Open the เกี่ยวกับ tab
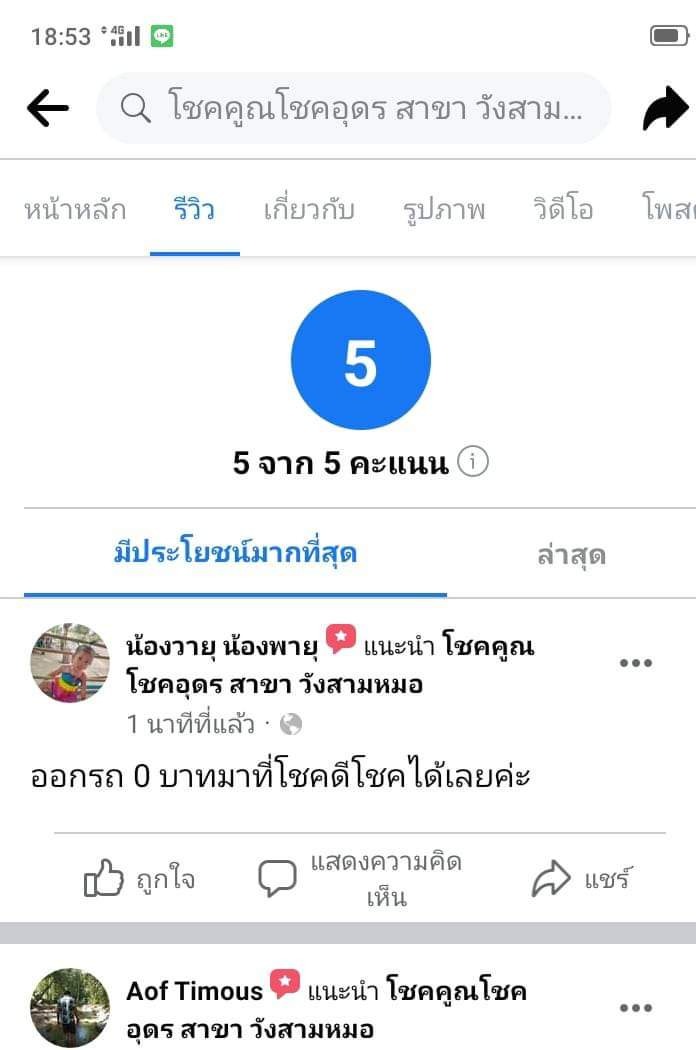Viewport: 696px width, 1050px height. [309, 210]
